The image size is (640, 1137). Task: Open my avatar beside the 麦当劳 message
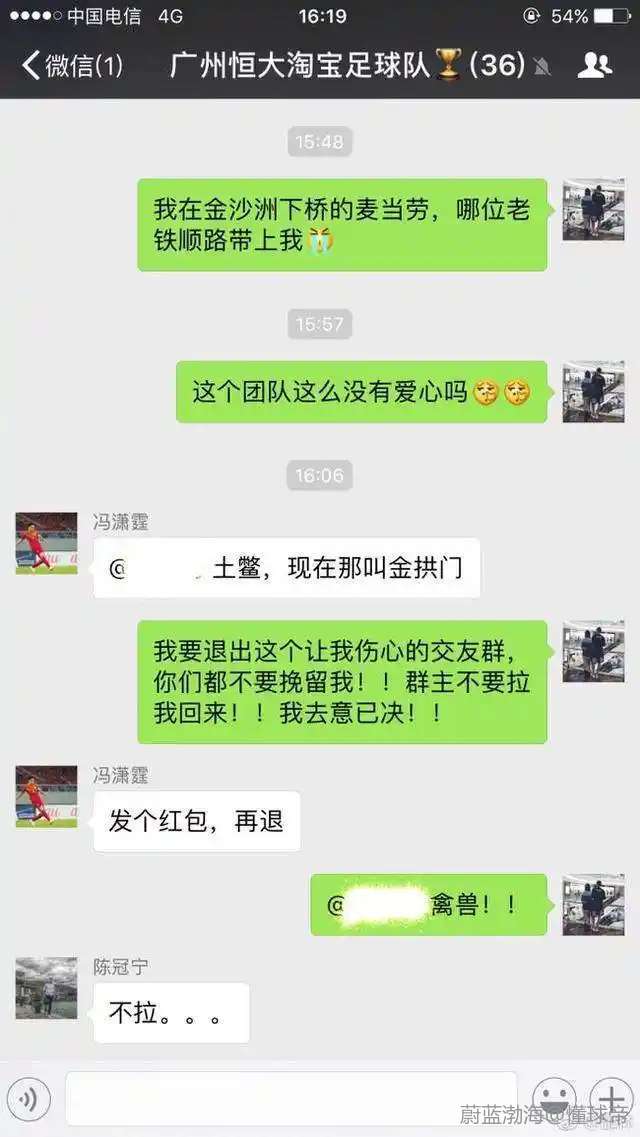coord(593,209)
